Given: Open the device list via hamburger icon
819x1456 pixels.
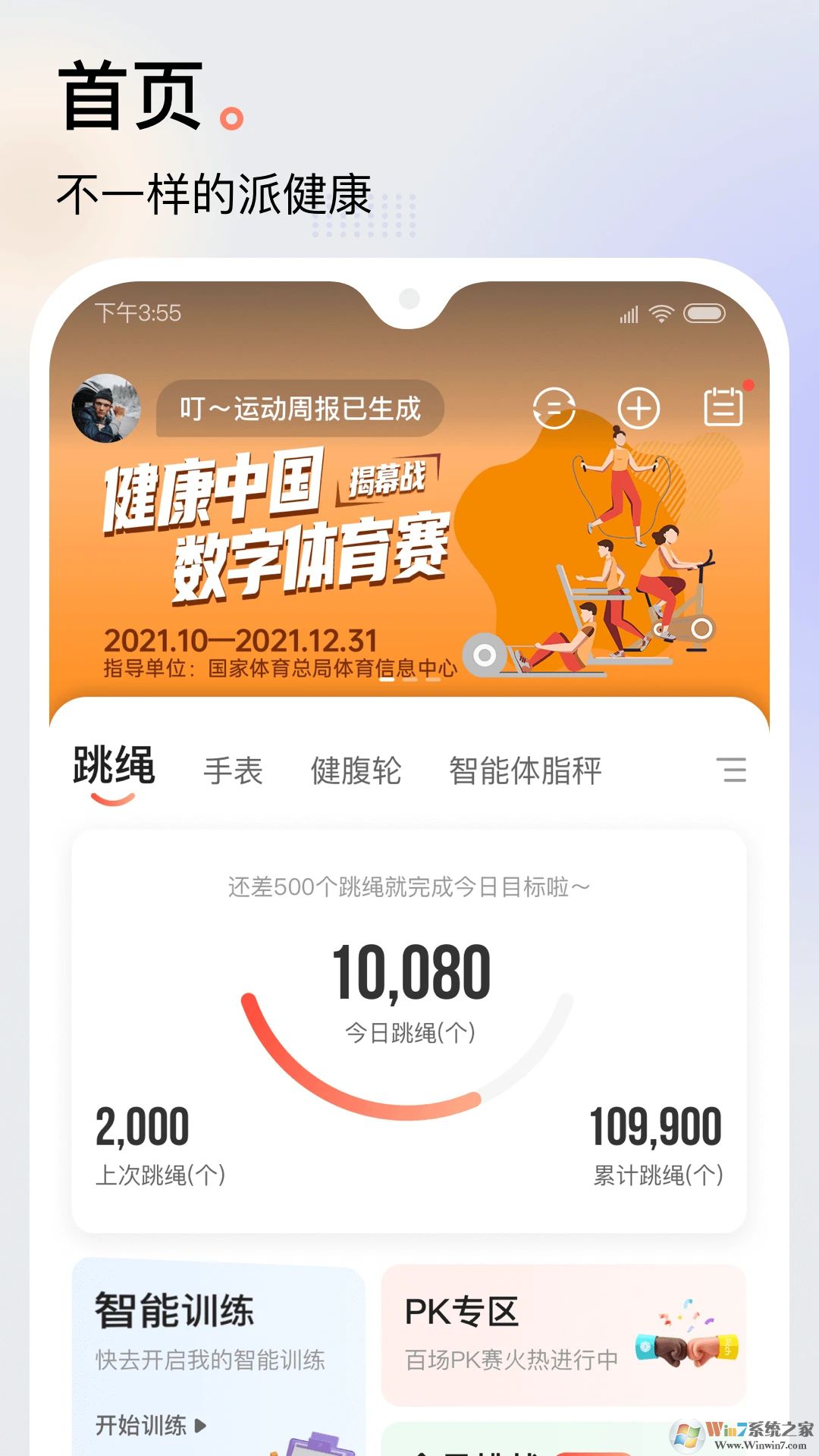Looking at the screenshot, I should 733,770.
